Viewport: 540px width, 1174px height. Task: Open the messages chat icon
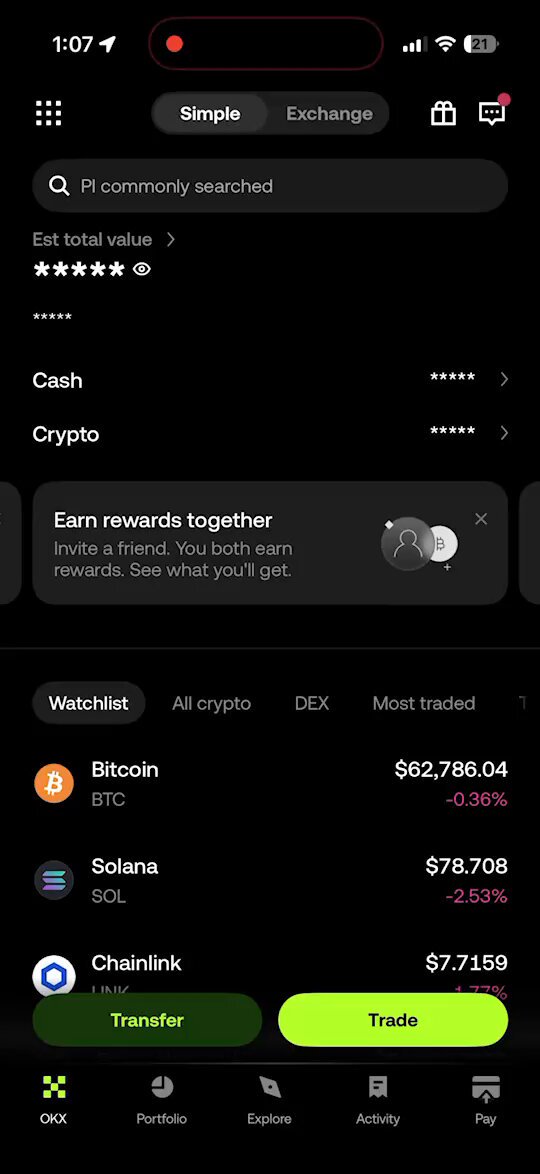point(492,113)
